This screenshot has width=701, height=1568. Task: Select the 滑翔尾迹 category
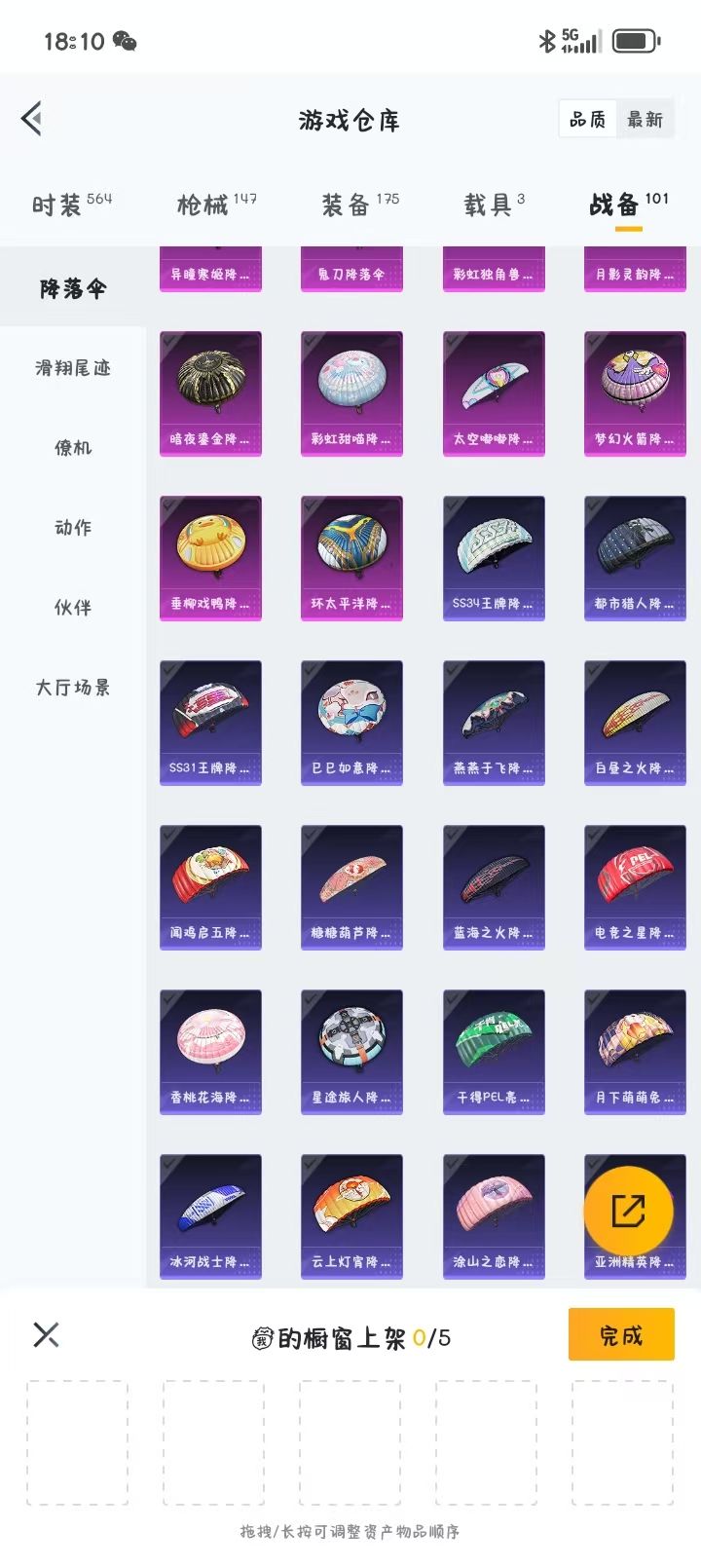coord(73,368)
